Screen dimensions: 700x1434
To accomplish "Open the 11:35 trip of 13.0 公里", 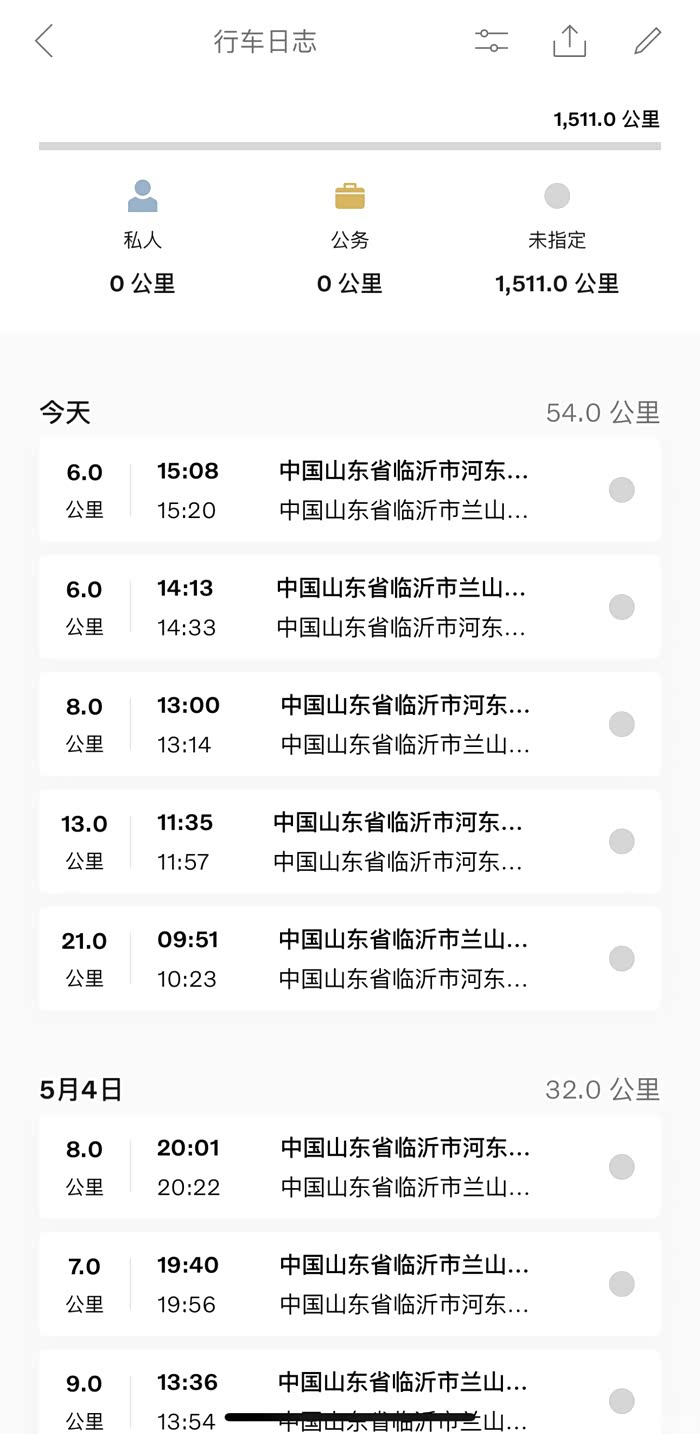I will tap(350, 841).
